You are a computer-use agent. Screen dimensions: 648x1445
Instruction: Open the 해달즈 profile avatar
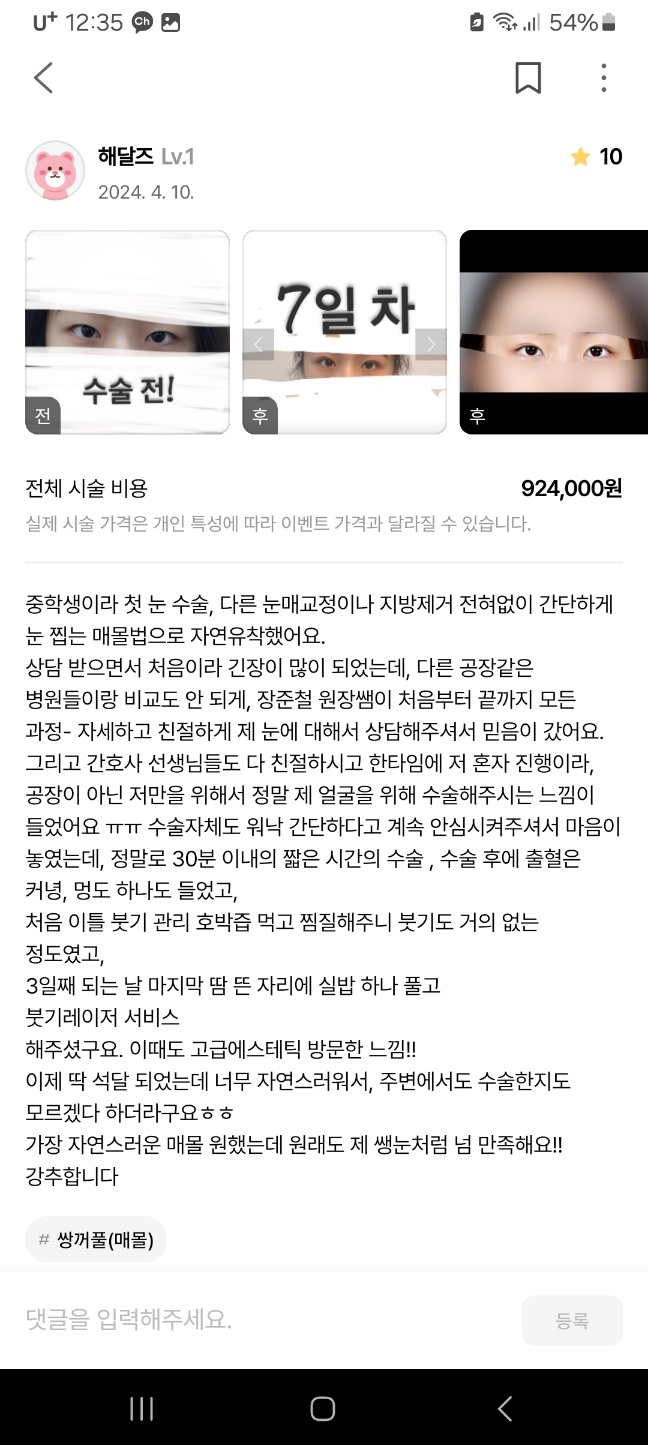point(55,170)
